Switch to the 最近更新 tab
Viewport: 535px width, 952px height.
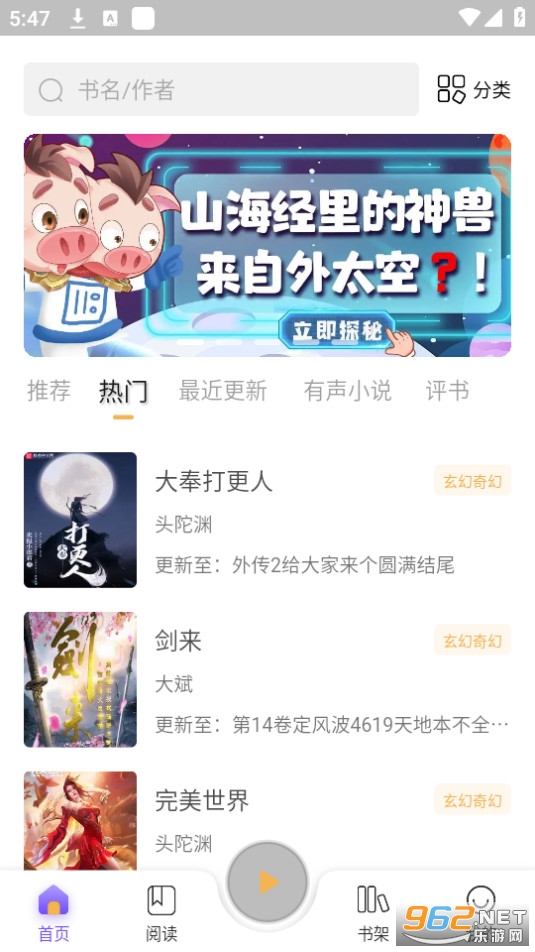(x=223, y=390)
